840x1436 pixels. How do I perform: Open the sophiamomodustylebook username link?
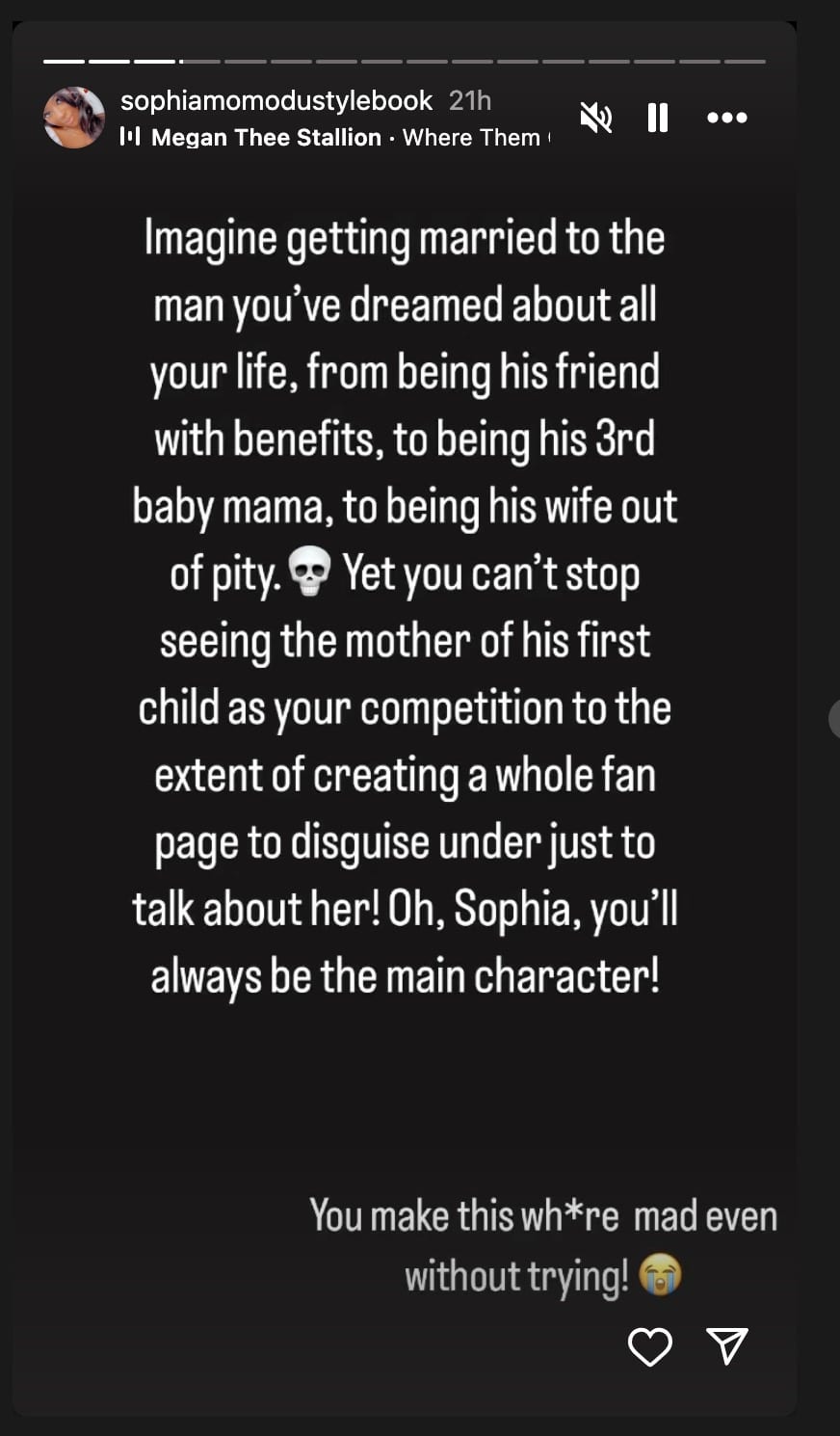point(276,100)
